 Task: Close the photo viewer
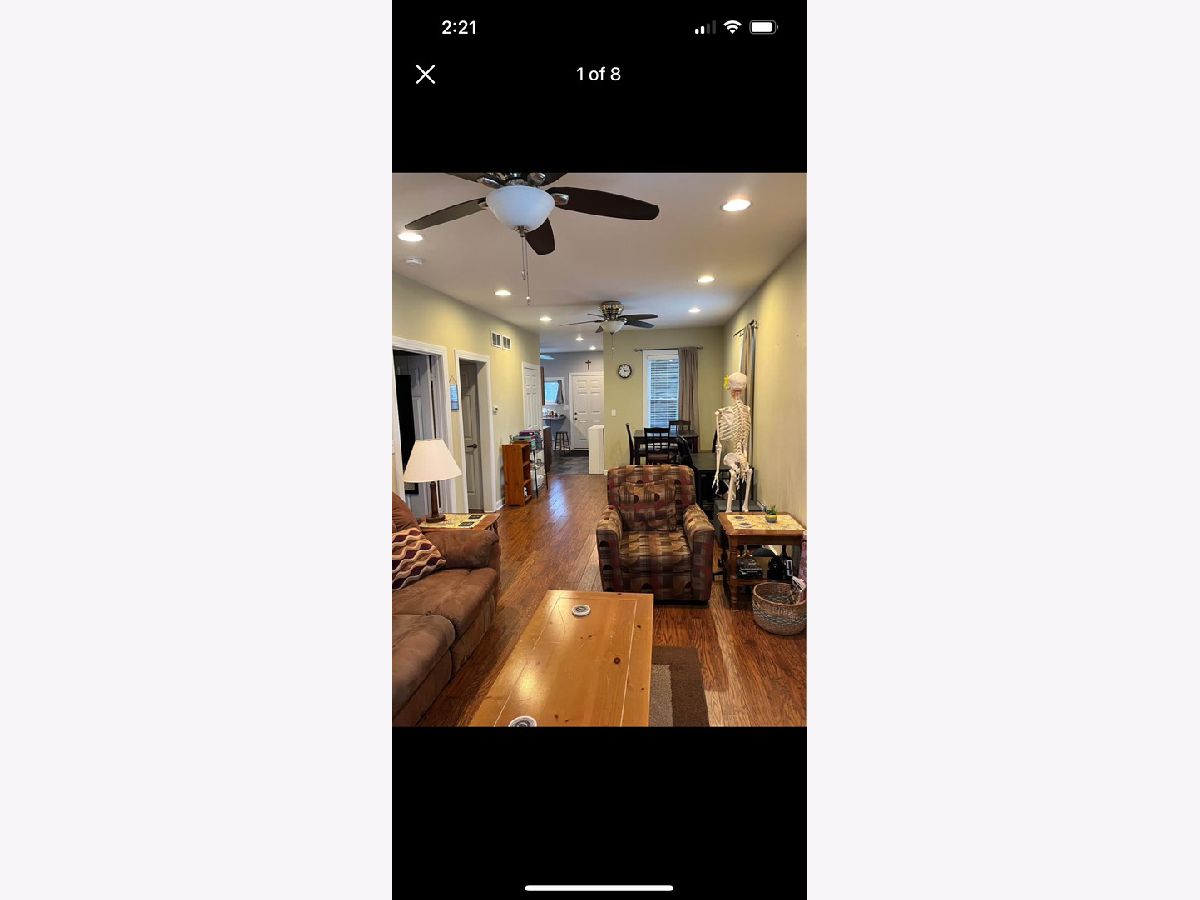click(x=425, y=74)
